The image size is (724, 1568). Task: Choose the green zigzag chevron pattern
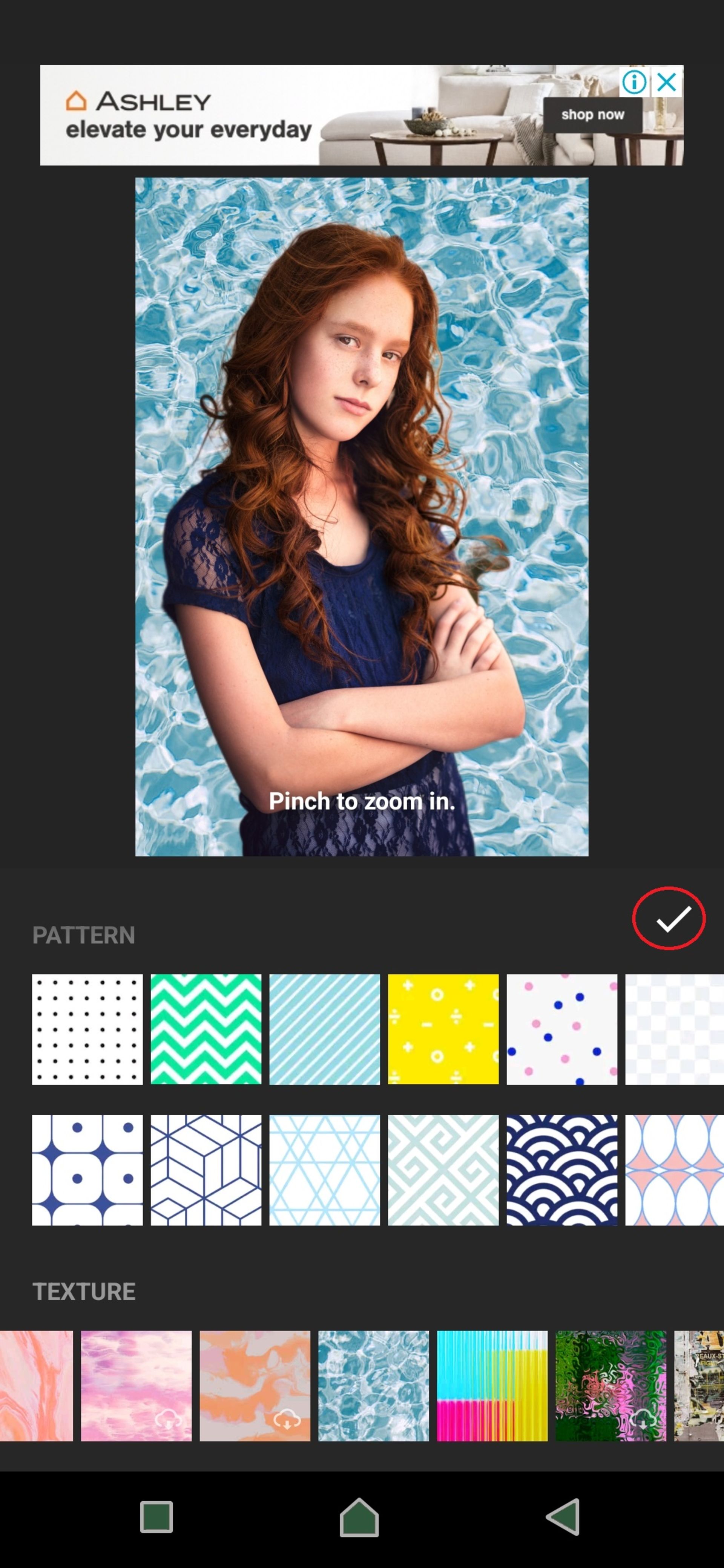[206, 1029]
